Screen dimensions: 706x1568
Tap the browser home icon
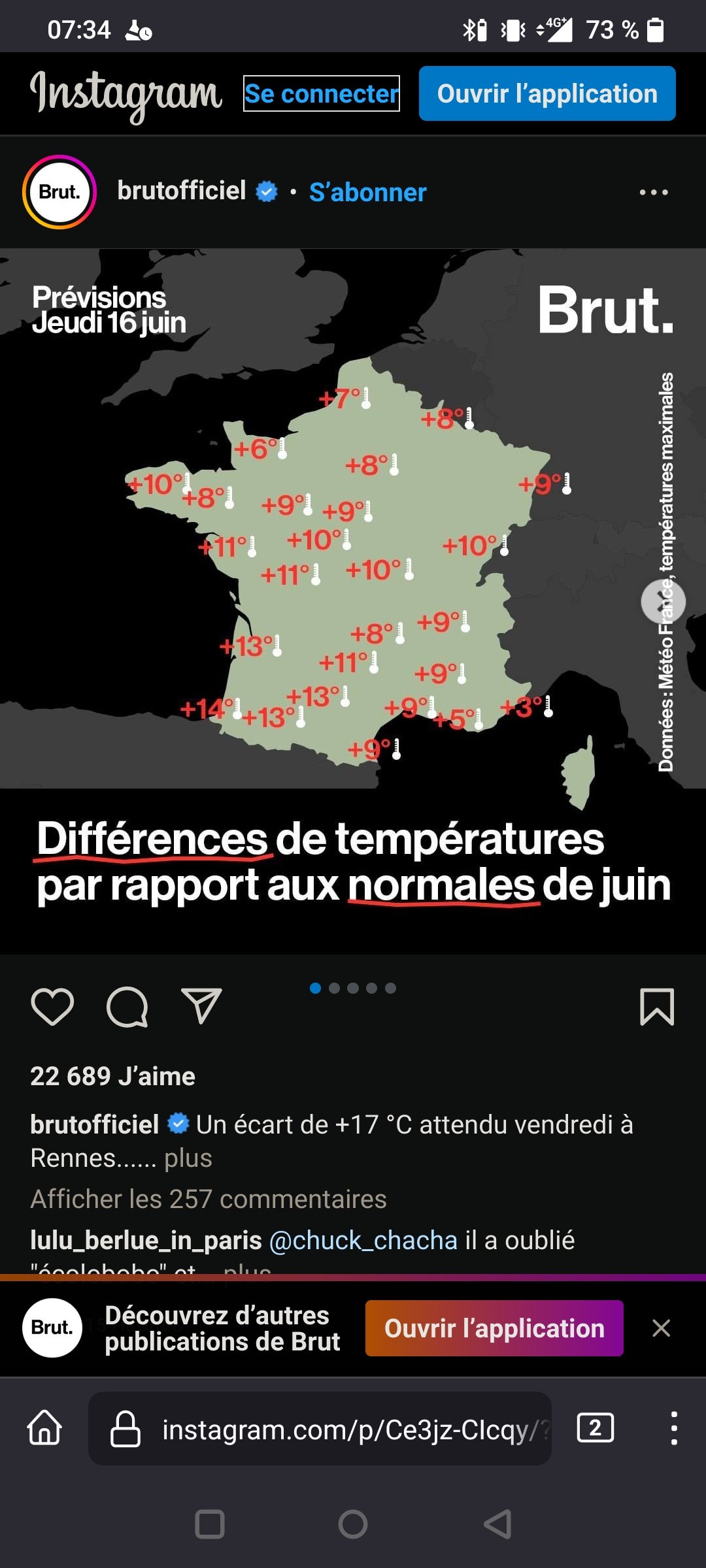tap(44, 1428)
